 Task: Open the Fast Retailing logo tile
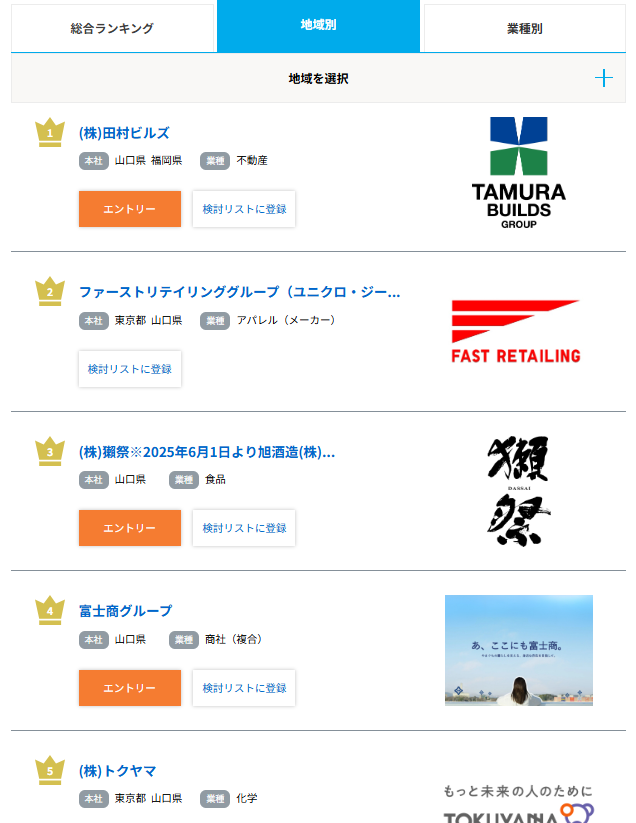[516, 331]
